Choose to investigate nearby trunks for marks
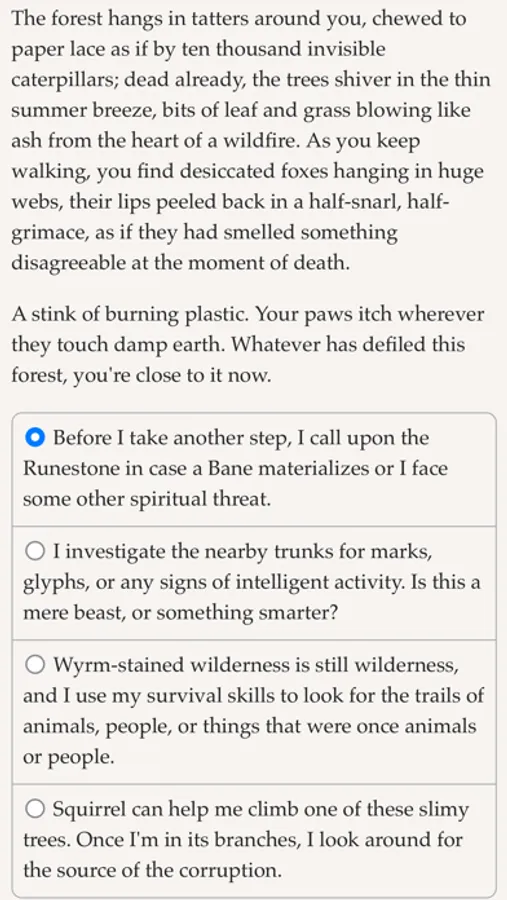The image size is (507, 900). click(254, 583)
